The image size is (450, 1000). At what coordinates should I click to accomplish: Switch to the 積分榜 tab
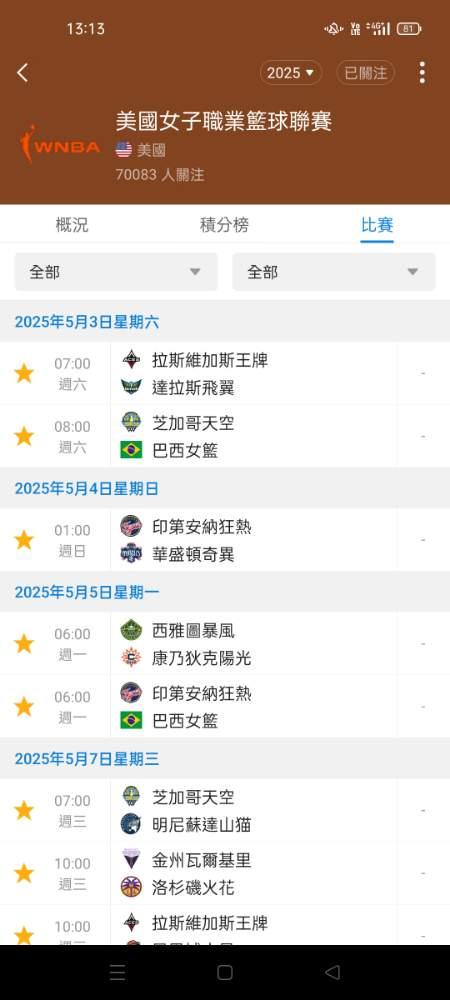[x=224, y=224]
